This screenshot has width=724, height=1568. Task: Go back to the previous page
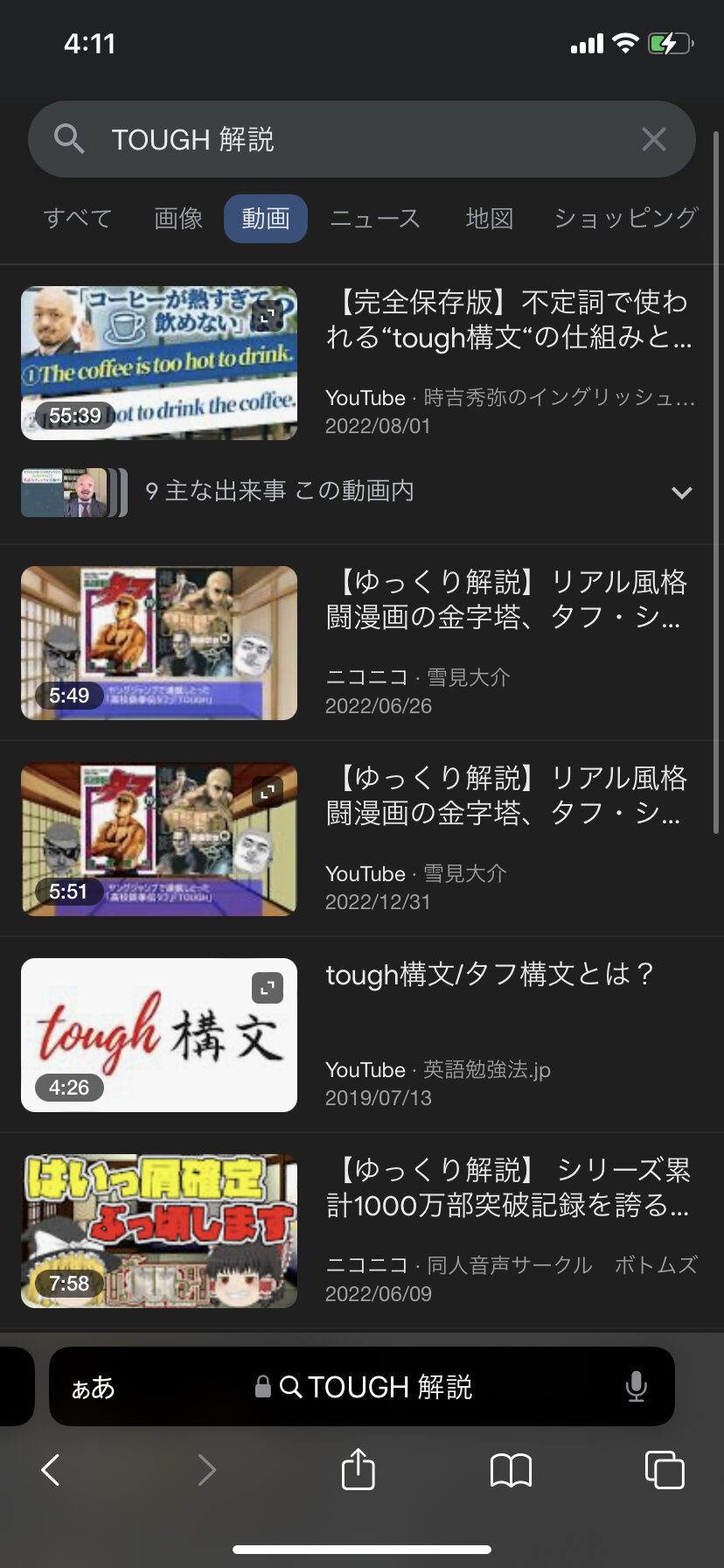coord(51,1470)
